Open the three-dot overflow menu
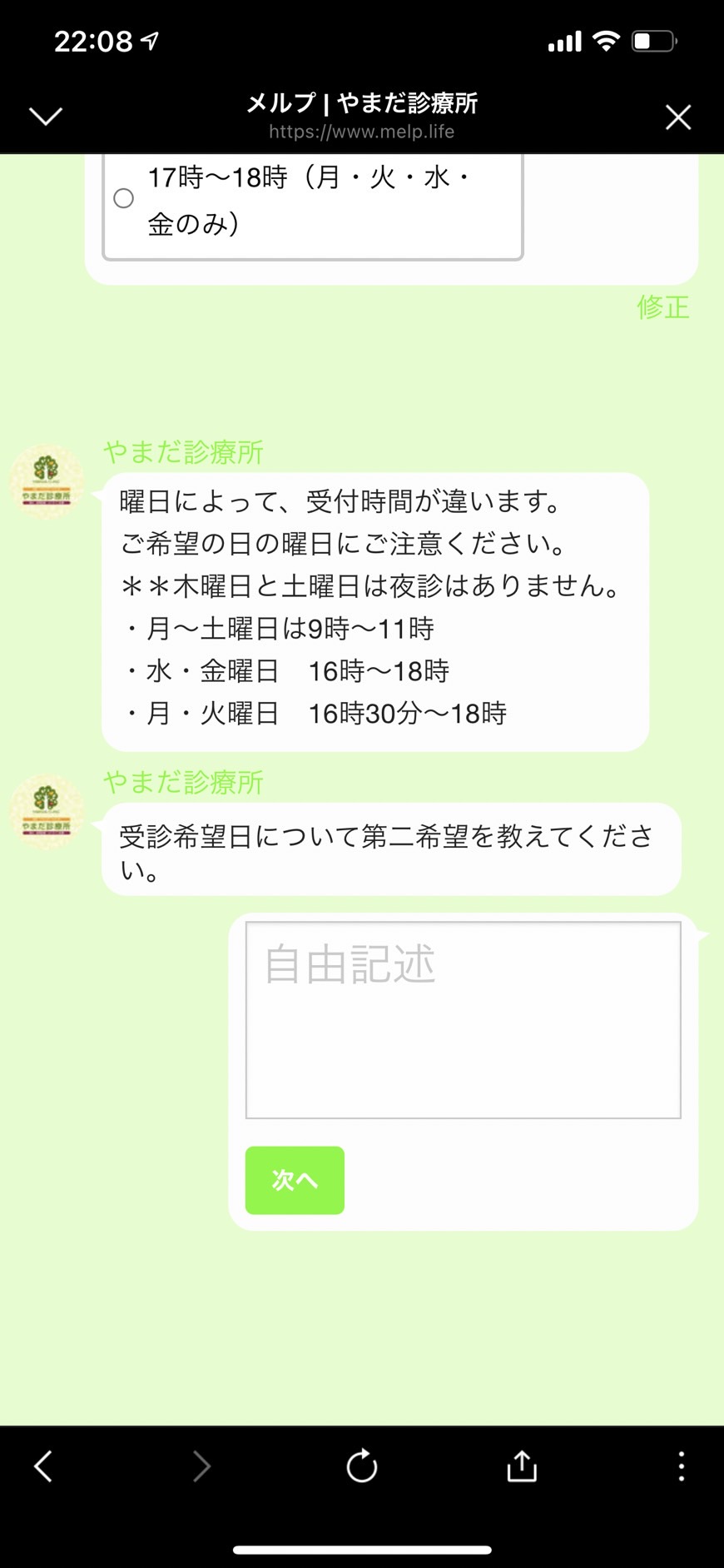Viewport: 724px width, 1568px height. [x=682, y=1466]
